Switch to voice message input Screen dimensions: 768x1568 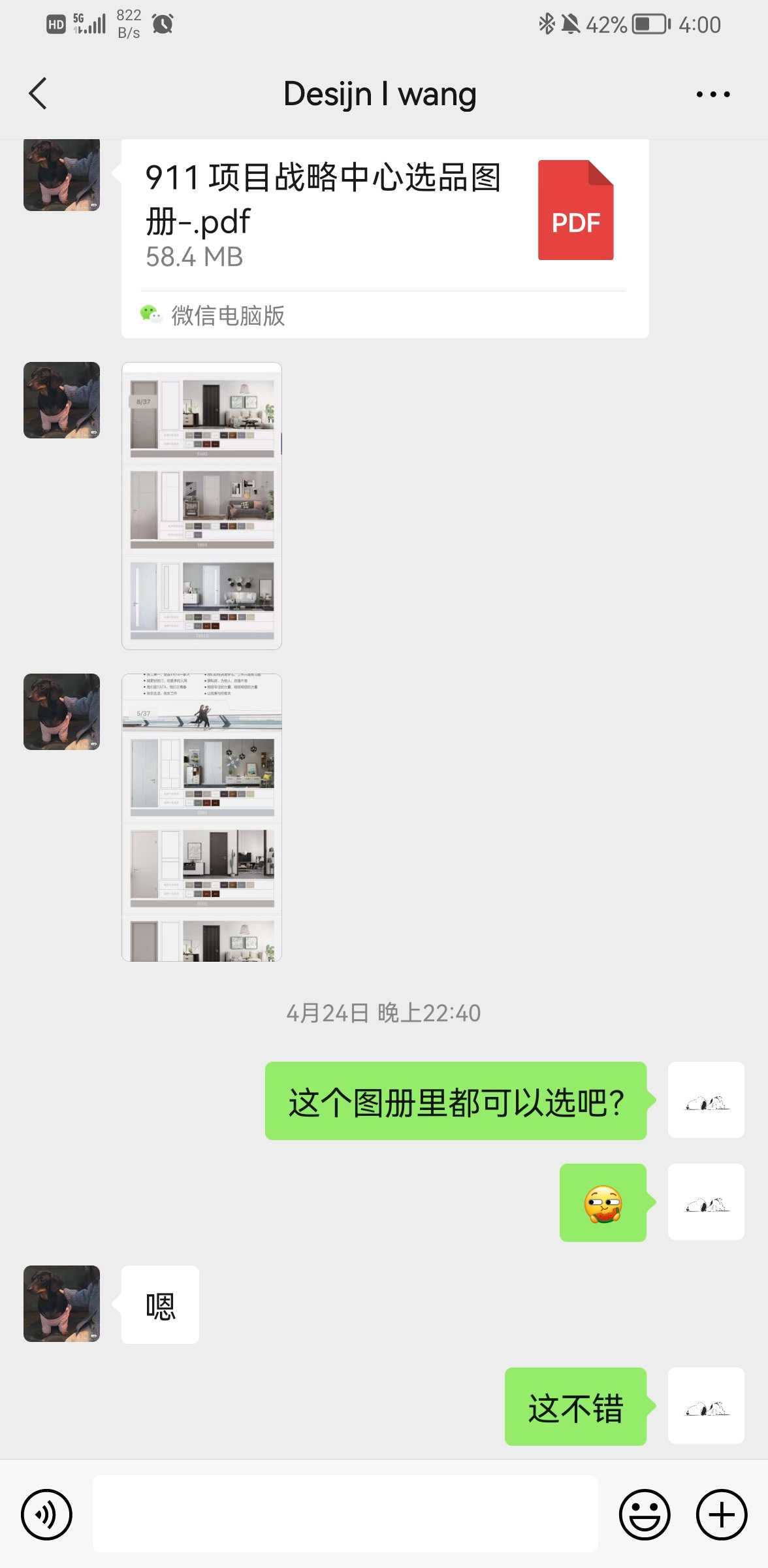46,1514
